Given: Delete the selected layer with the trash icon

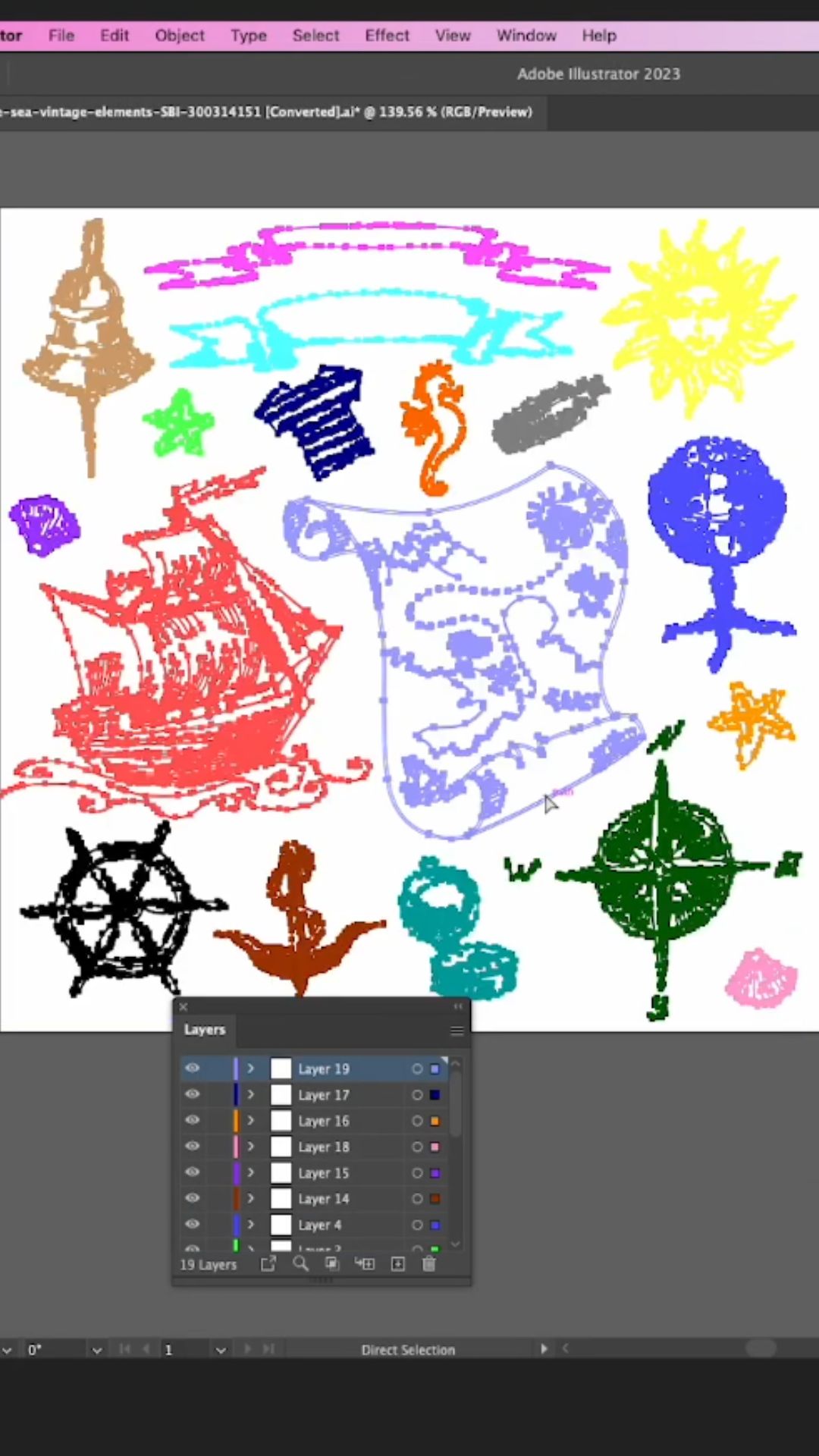Looking at the screenshot, I should tap(428, 1263).
